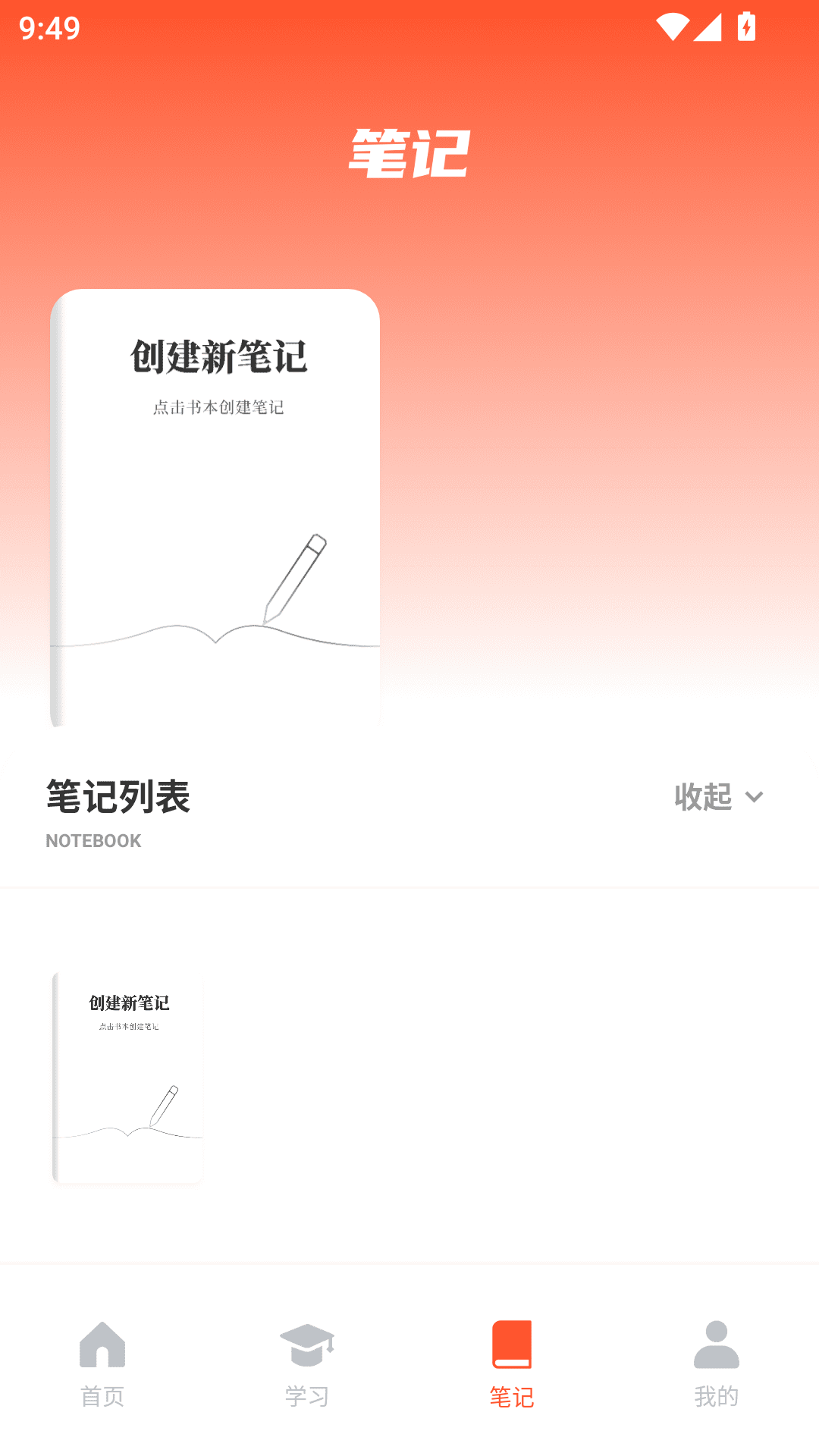Viewport: 819px width, 1456px height.
Task: Toggle the 笔记列表 section visibility
Action: click(118, 797)
